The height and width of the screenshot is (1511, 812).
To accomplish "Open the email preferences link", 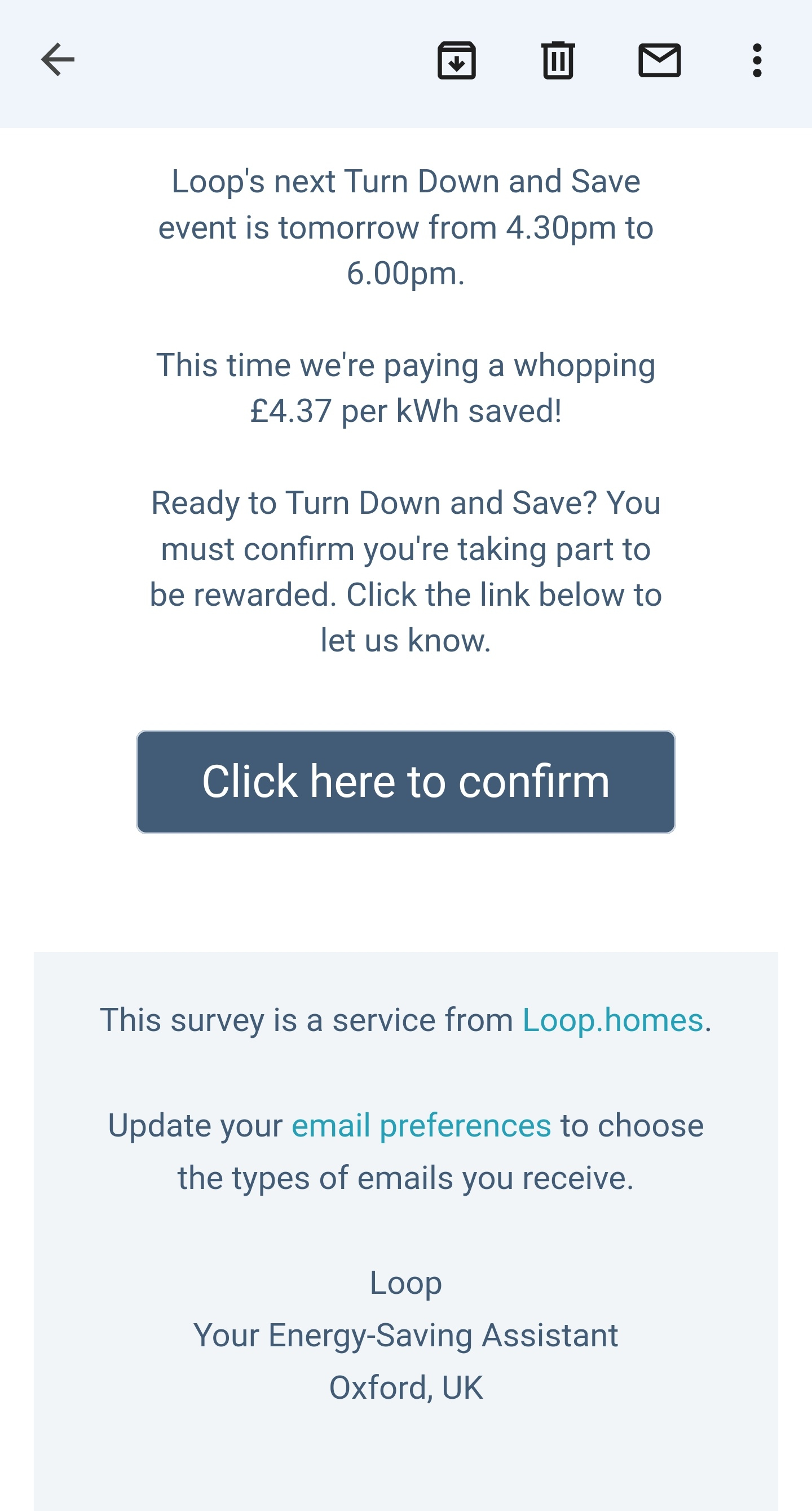I will click(x=421, y=1126).
